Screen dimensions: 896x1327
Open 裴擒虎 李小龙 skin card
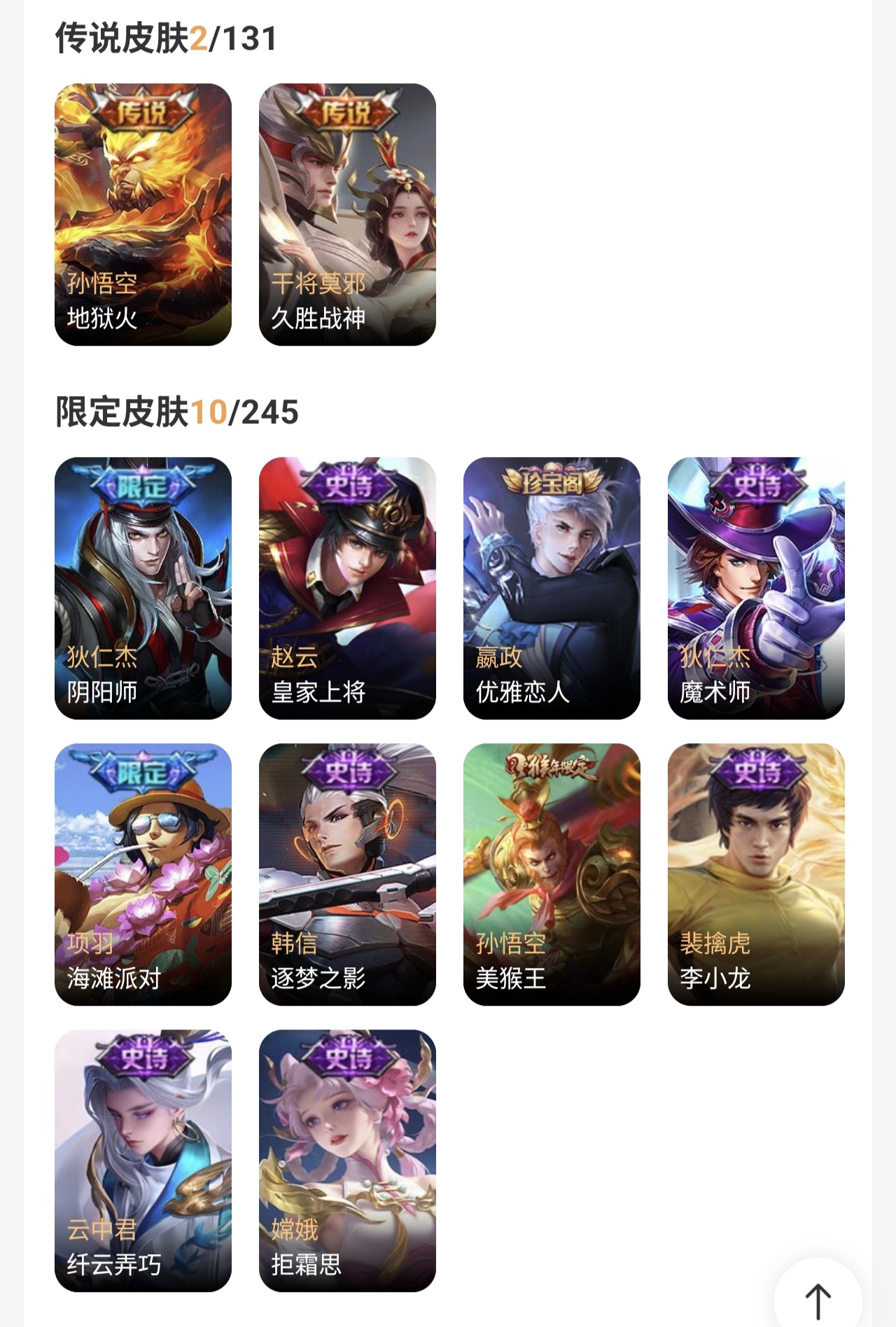coord(756,874)
